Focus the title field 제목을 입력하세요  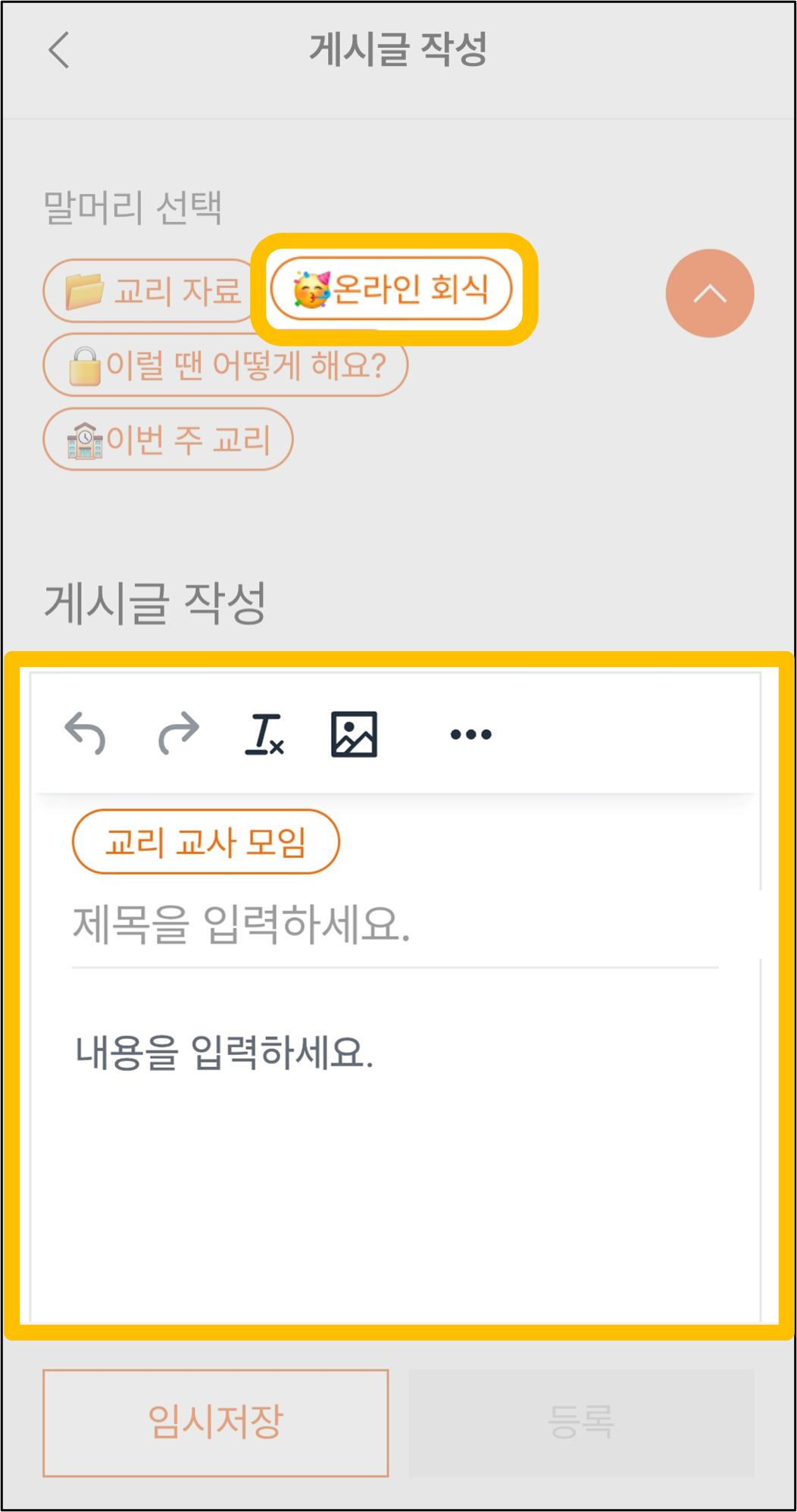394,925
